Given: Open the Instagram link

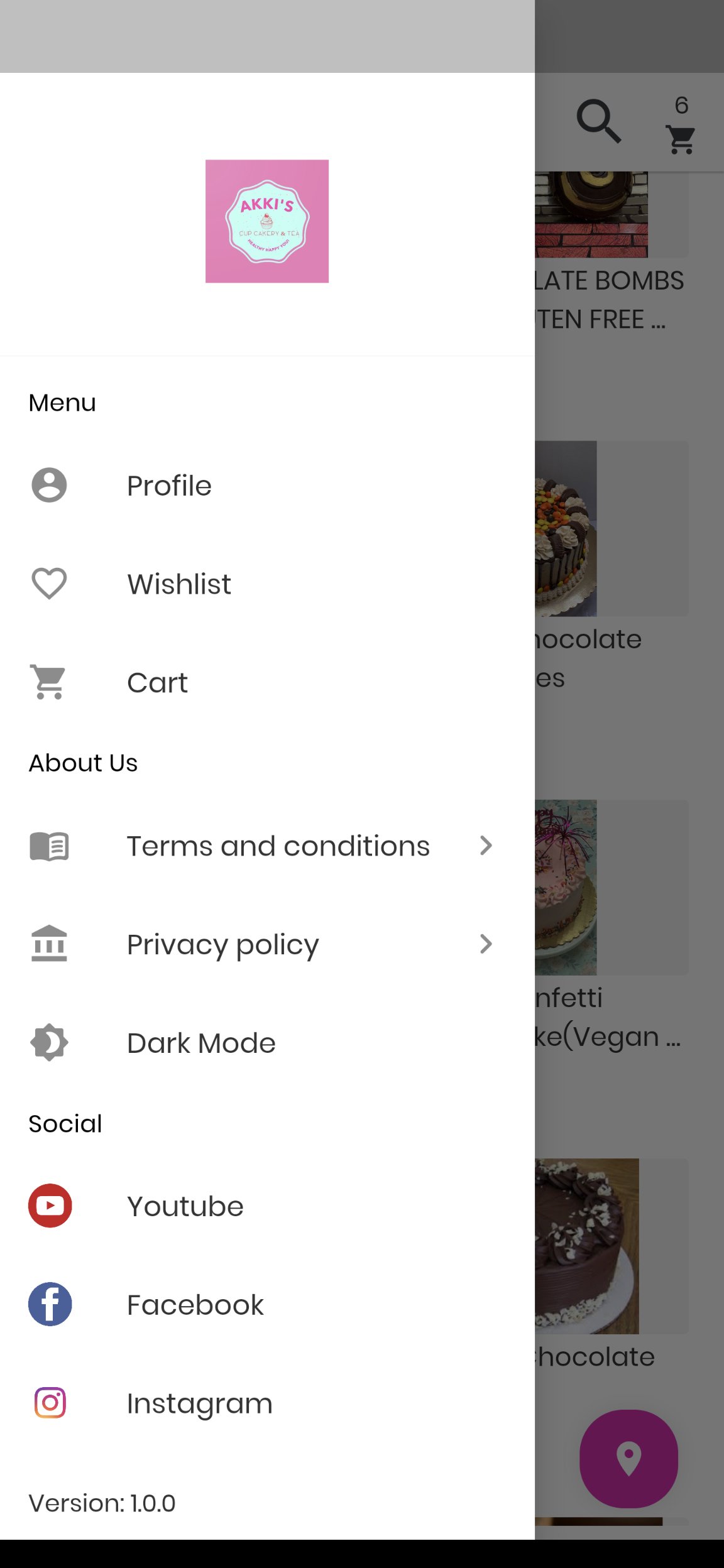Looking at the screenshot, I should click(x=200, y=1404).
